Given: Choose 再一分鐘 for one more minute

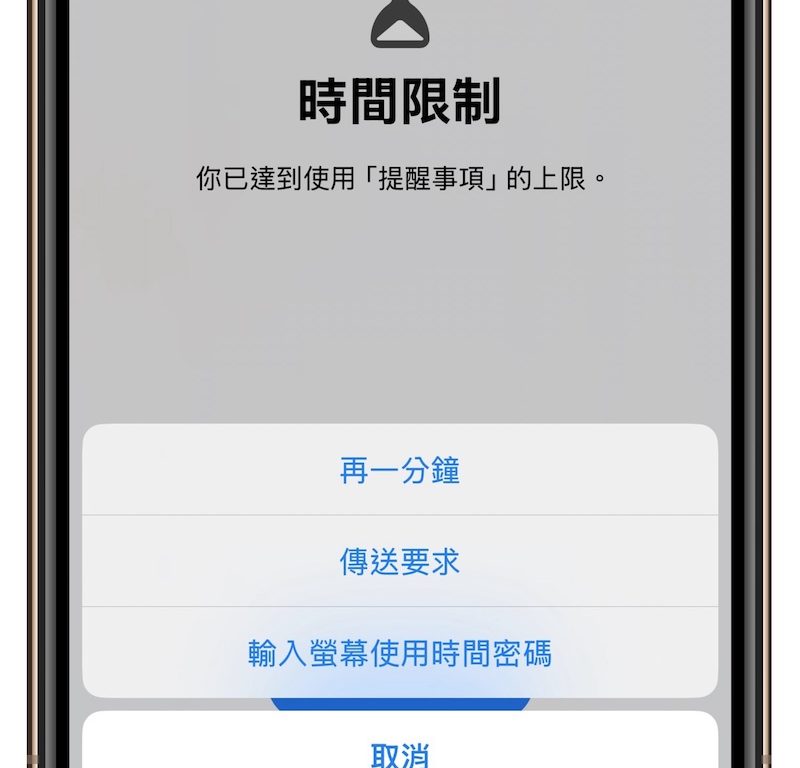Looking at the screenshot, I should click(400, 470).
